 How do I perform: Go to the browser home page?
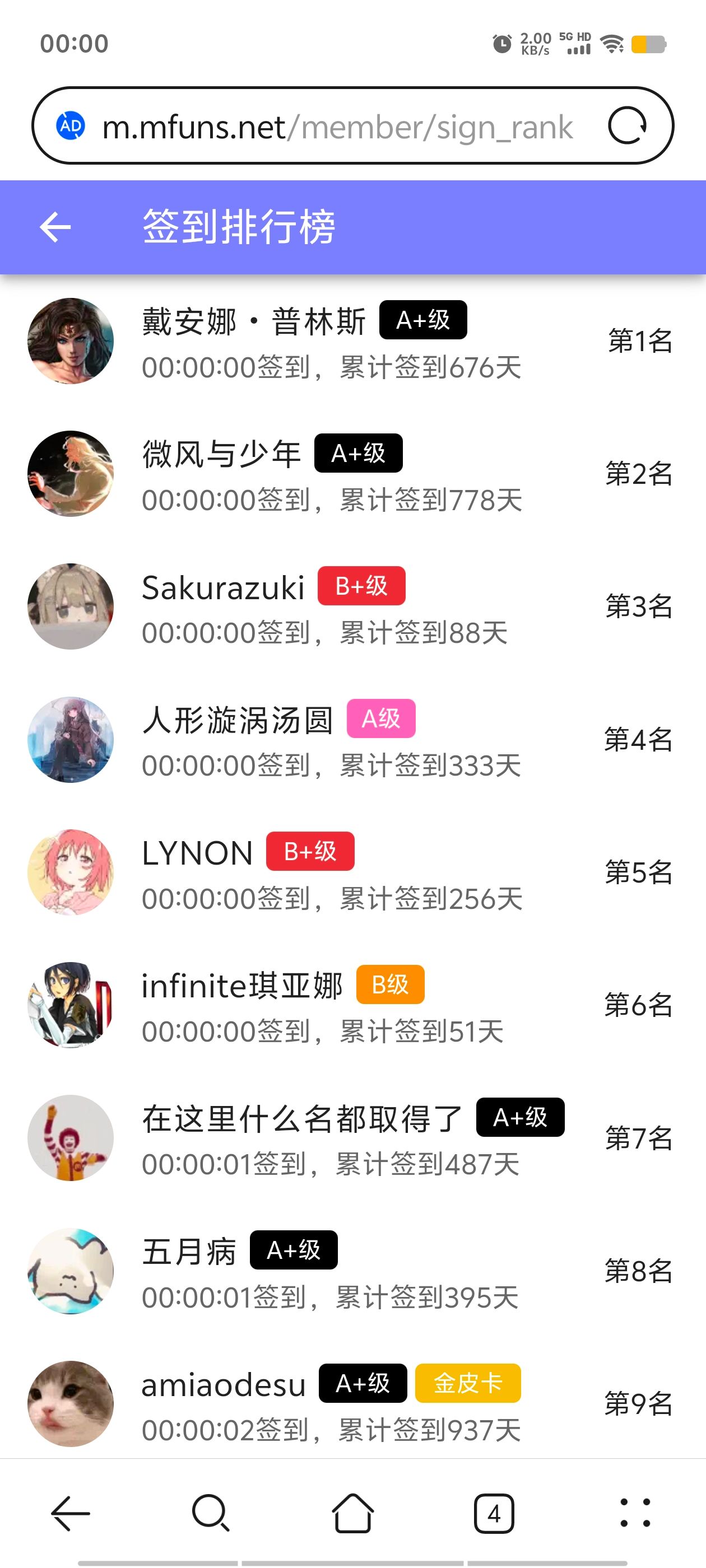[352, 1513]
